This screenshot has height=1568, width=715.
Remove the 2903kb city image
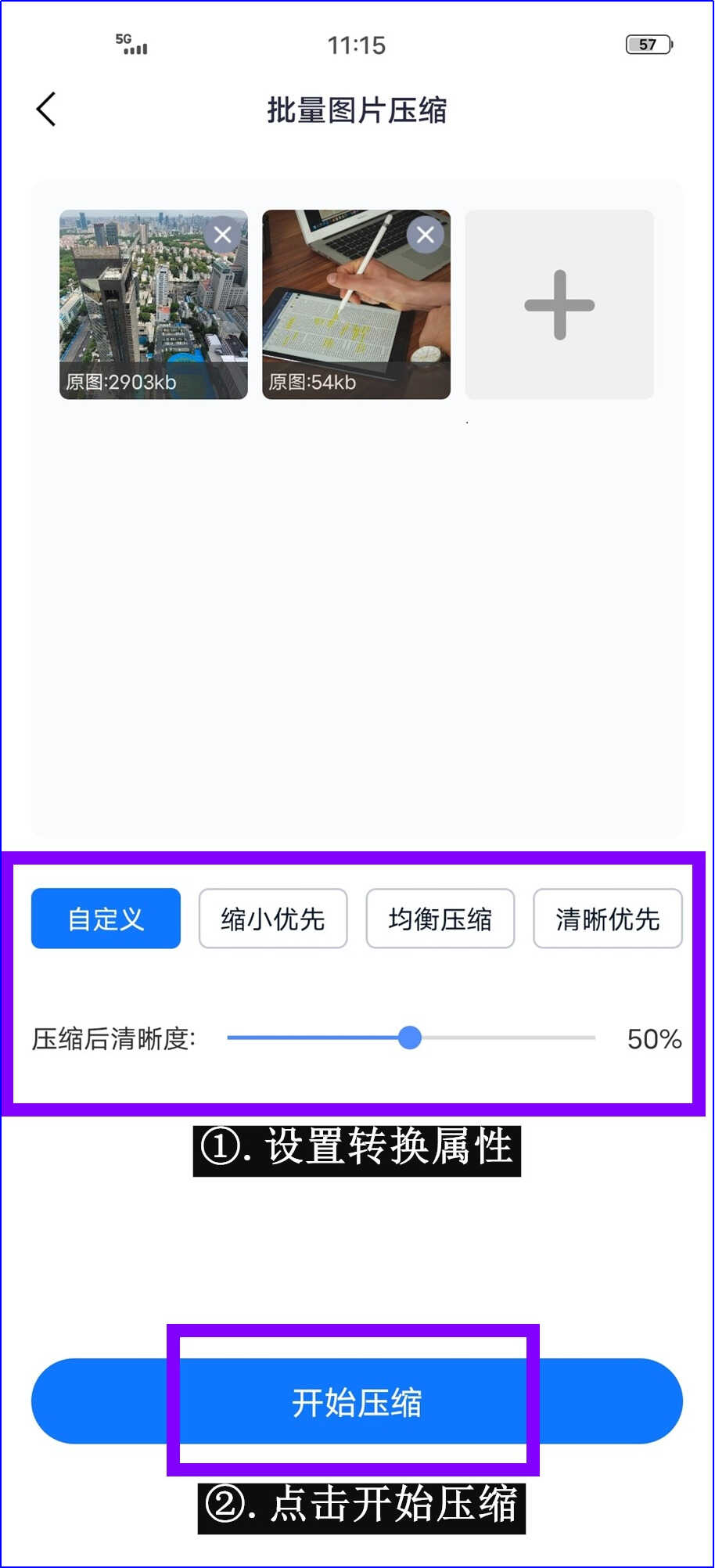pyautogui.click(x=223, y=235)
